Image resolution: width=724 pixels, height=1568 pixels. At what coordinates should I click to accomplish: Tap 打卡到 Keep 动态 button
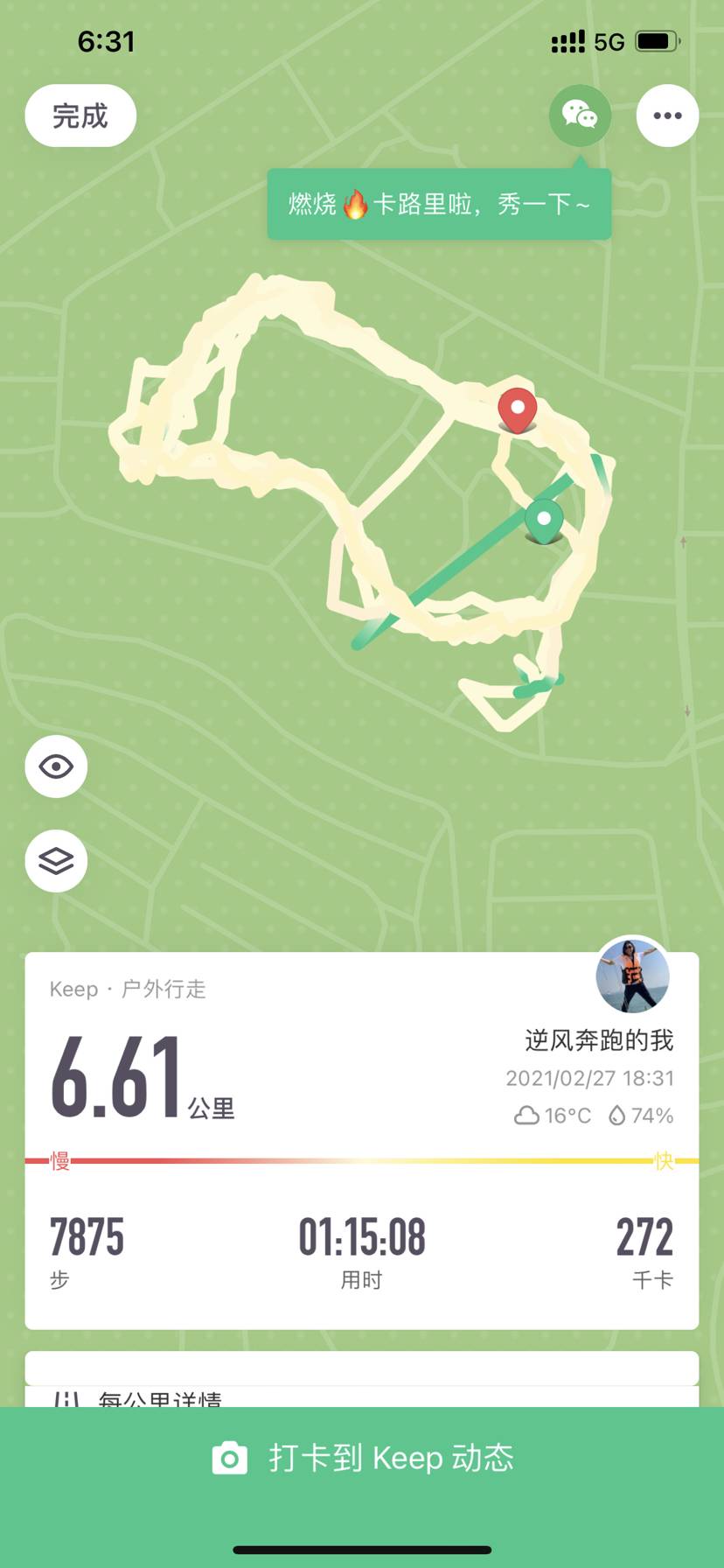362,1459
